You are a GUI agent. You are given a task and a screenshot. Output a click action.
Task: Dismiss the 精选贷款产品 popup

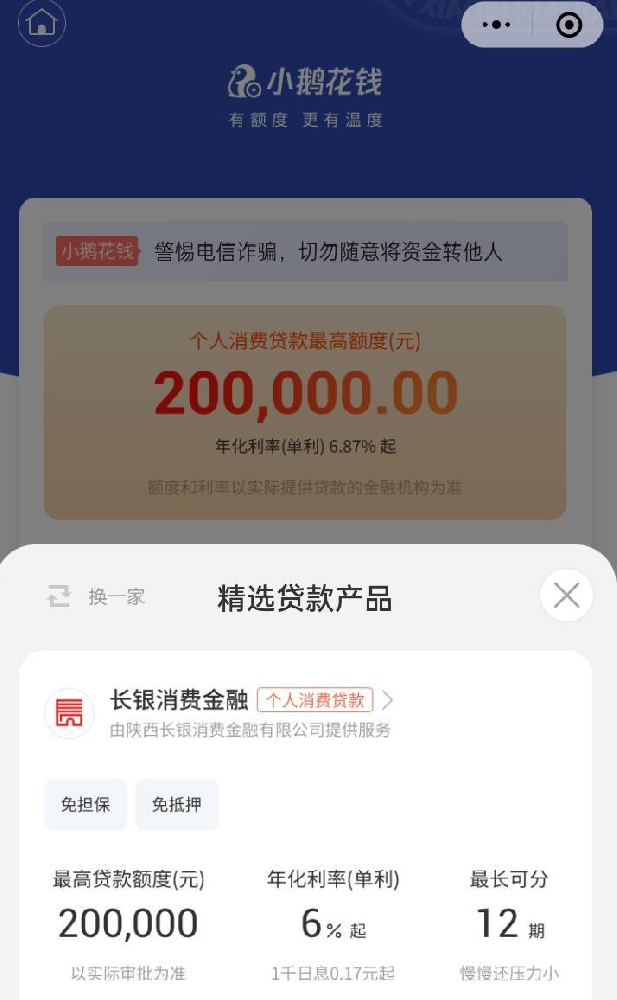[566, 596]
